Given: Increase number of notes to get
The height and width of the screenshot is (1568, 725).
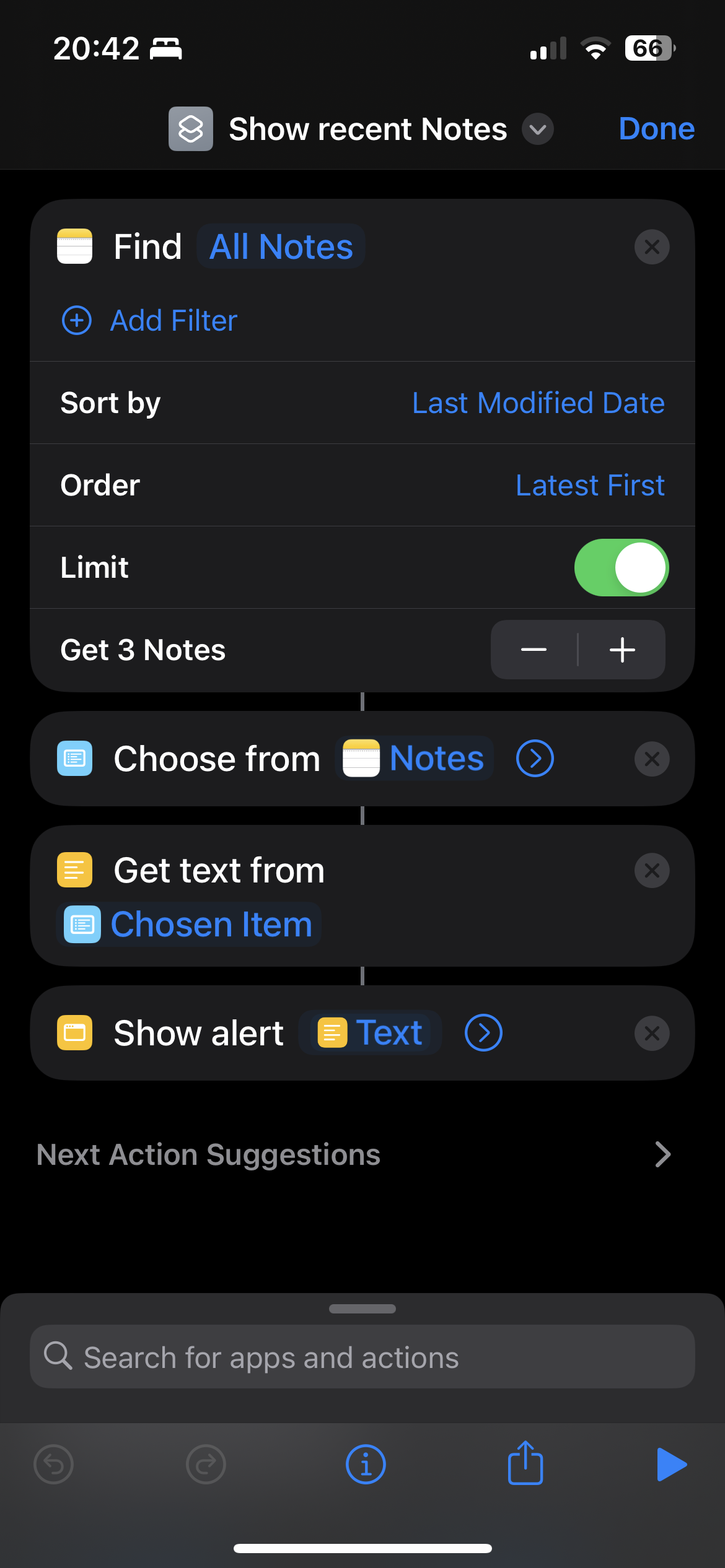Looking at the screenshot, I should point(622,650).
